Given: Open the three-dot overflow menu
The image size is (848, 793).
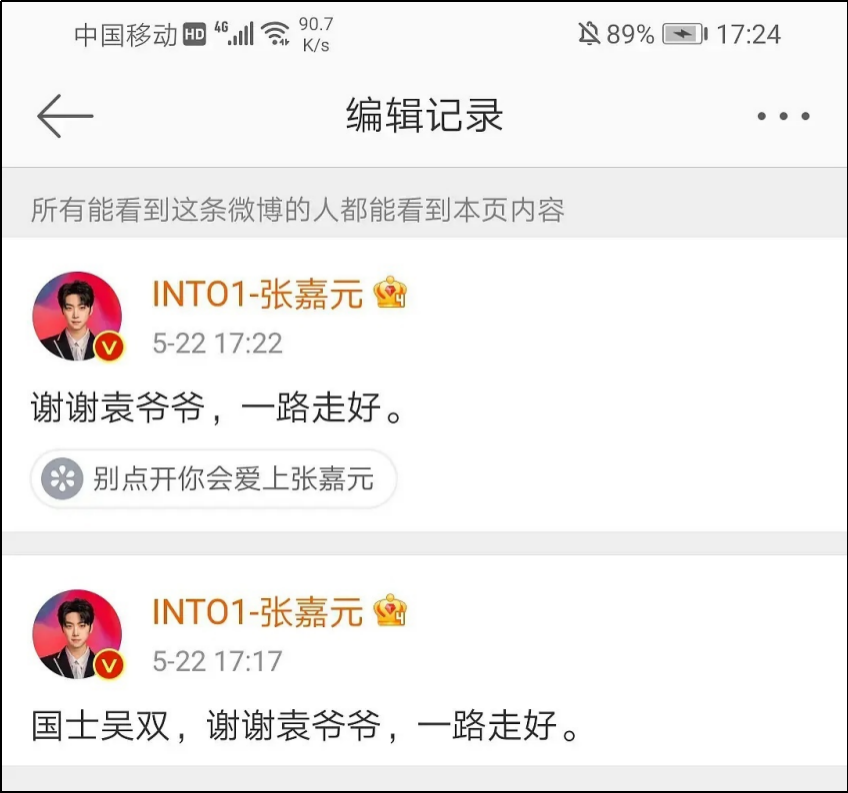Looking at the screenshot, I should (x=783, y=116).
